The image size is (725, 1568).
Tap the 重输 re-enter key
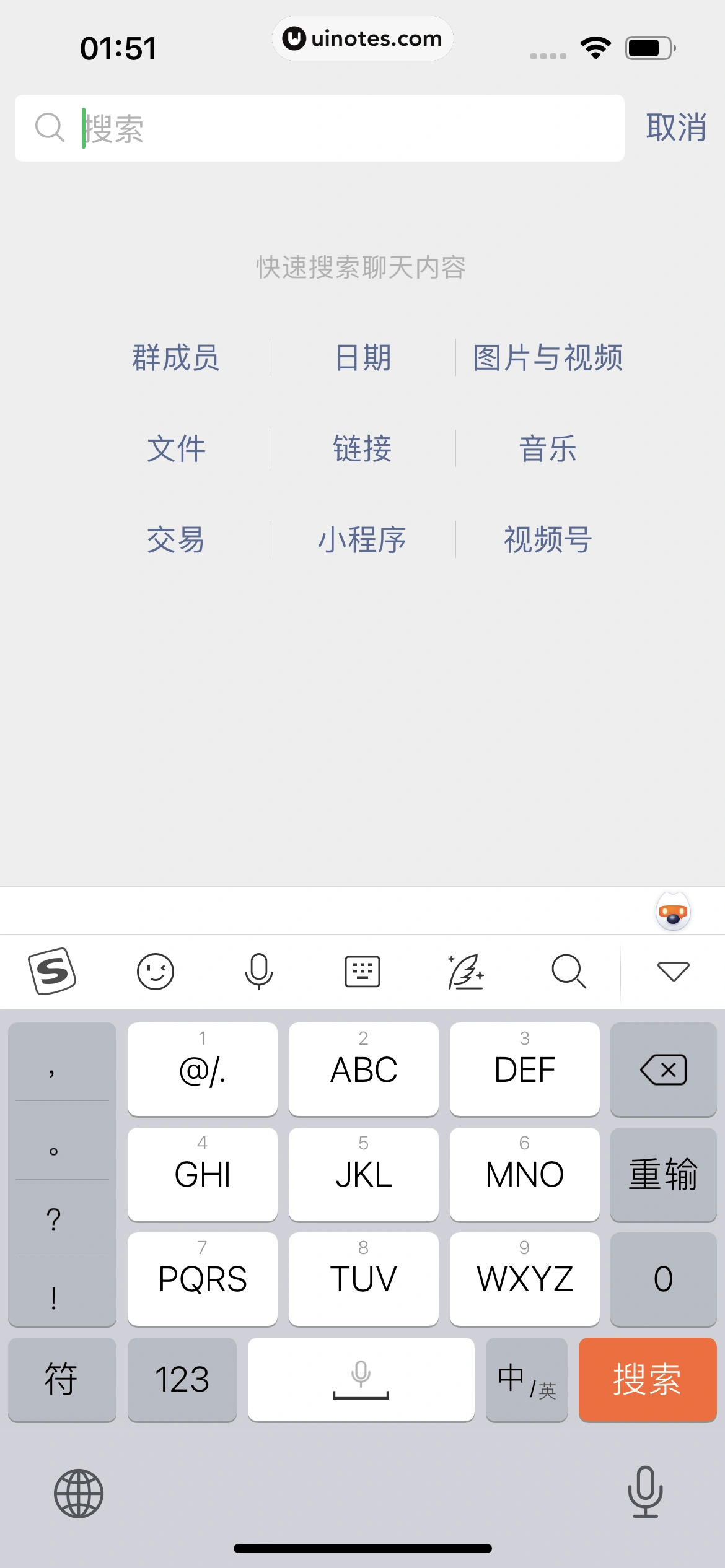click(663, 1174)
